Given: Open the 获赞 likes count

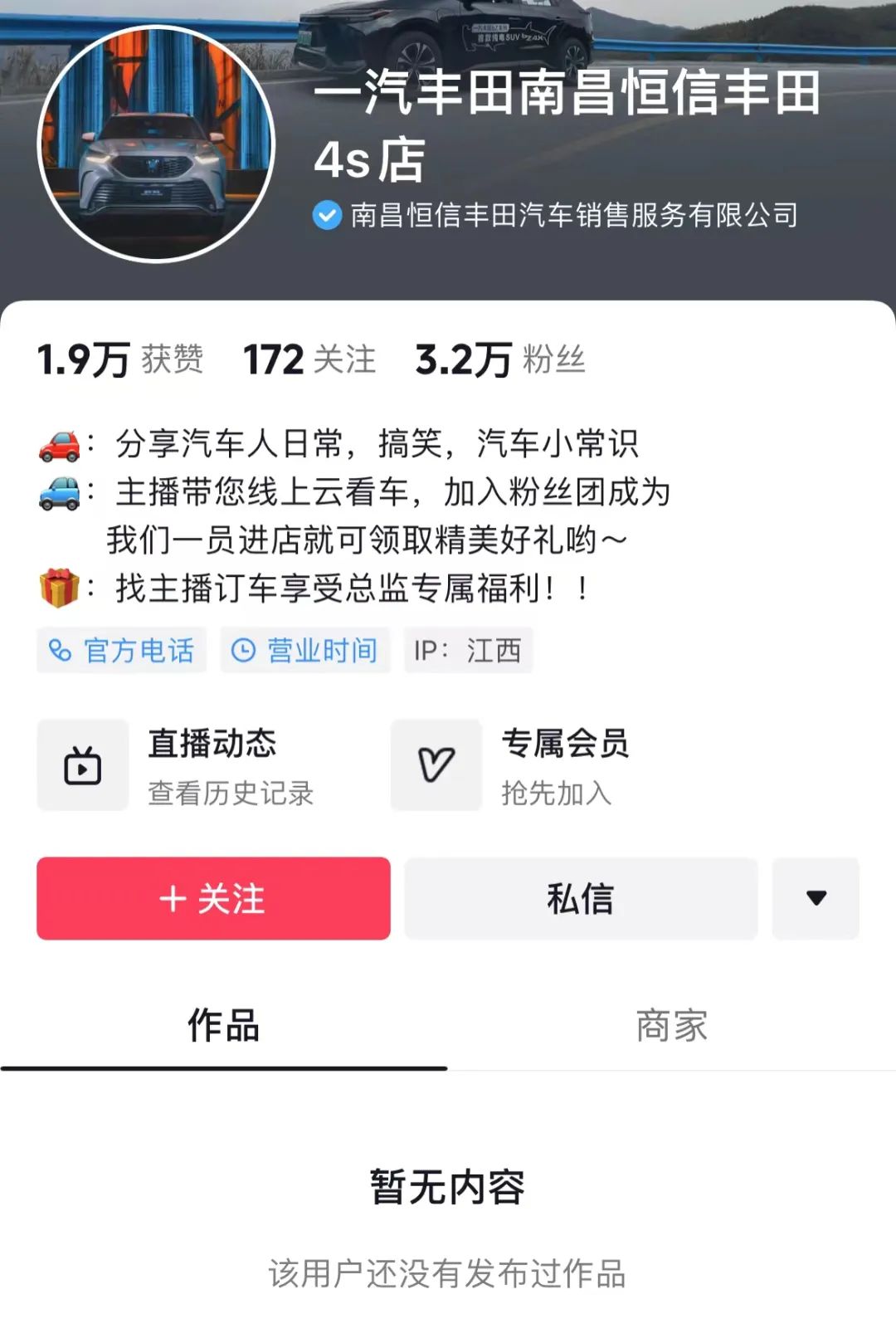Looking at the screenshot, I should 120,360.
